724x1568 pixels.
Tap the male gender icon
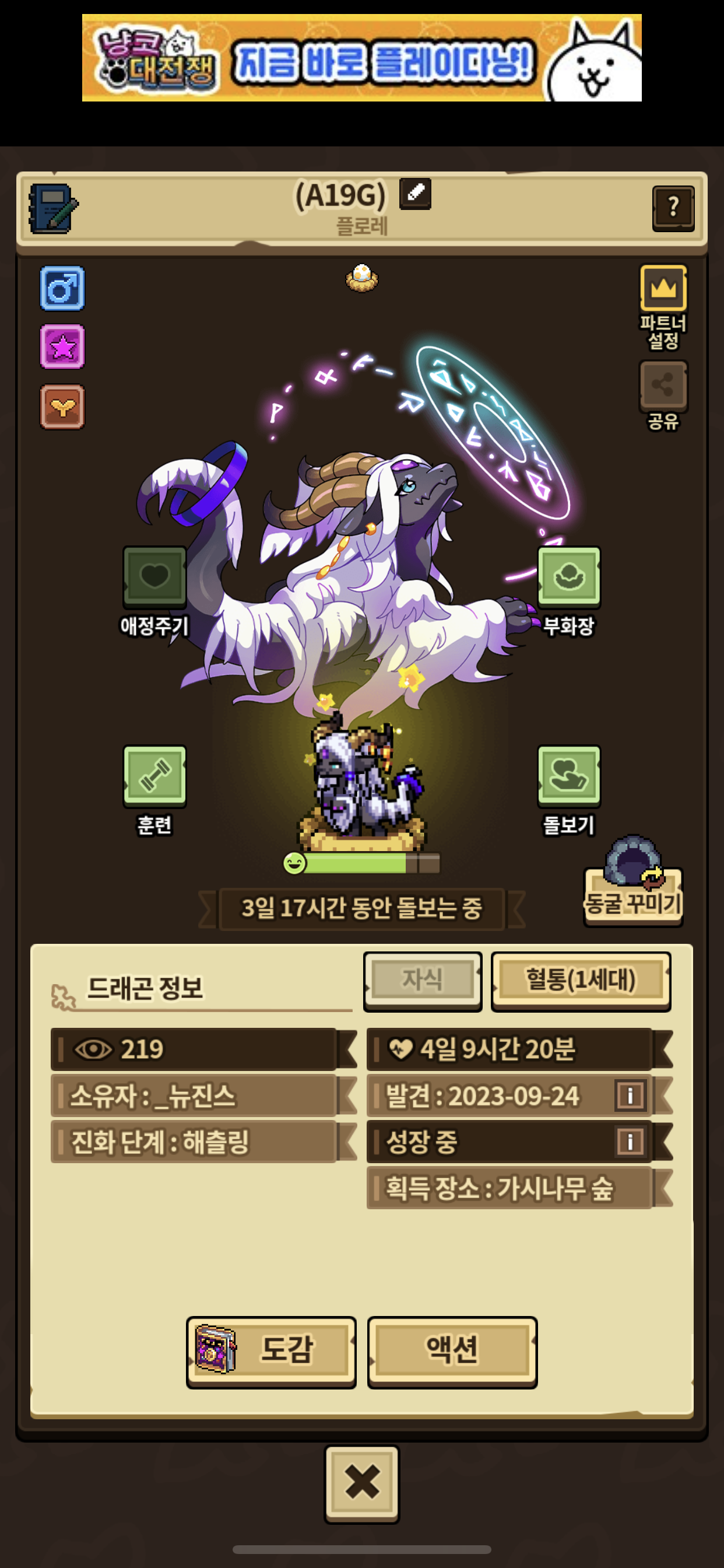click(62, 289)
